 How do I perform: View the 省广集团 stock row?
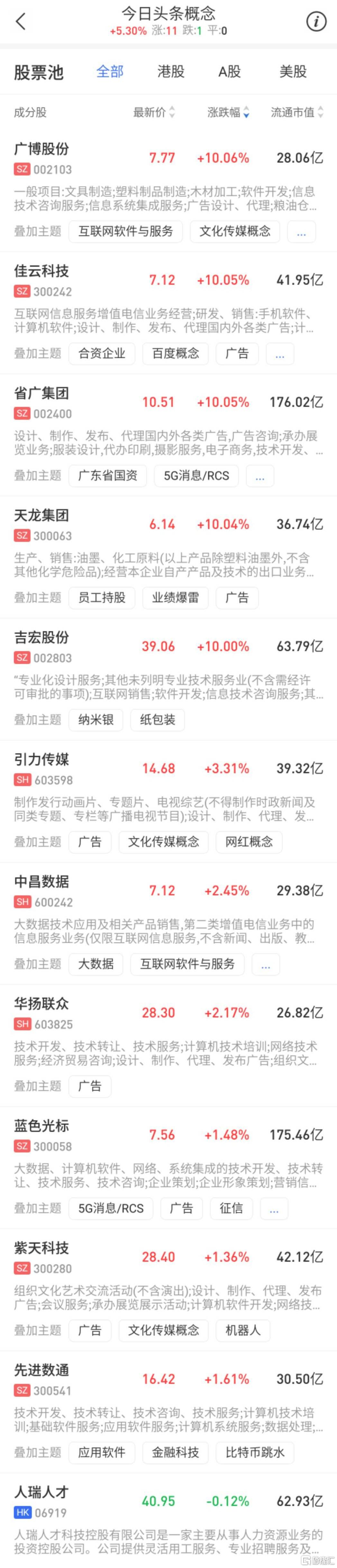(41, 394)
